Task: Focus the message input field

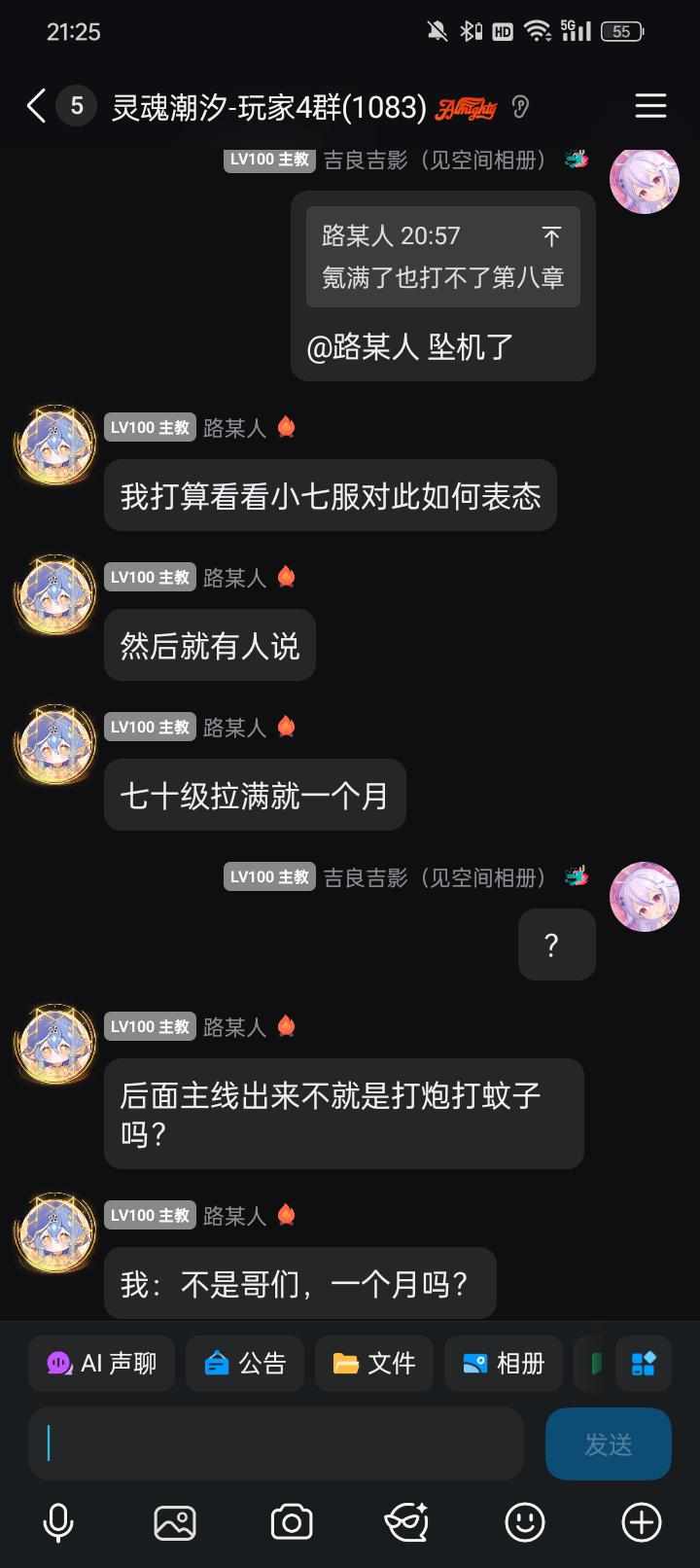Action: click(276, 1443)
